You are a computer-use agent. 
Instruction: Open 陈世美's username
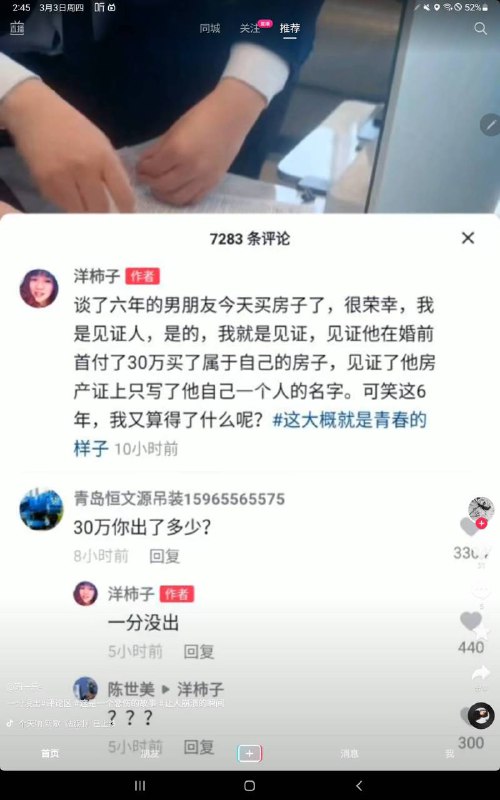(131, 689)
